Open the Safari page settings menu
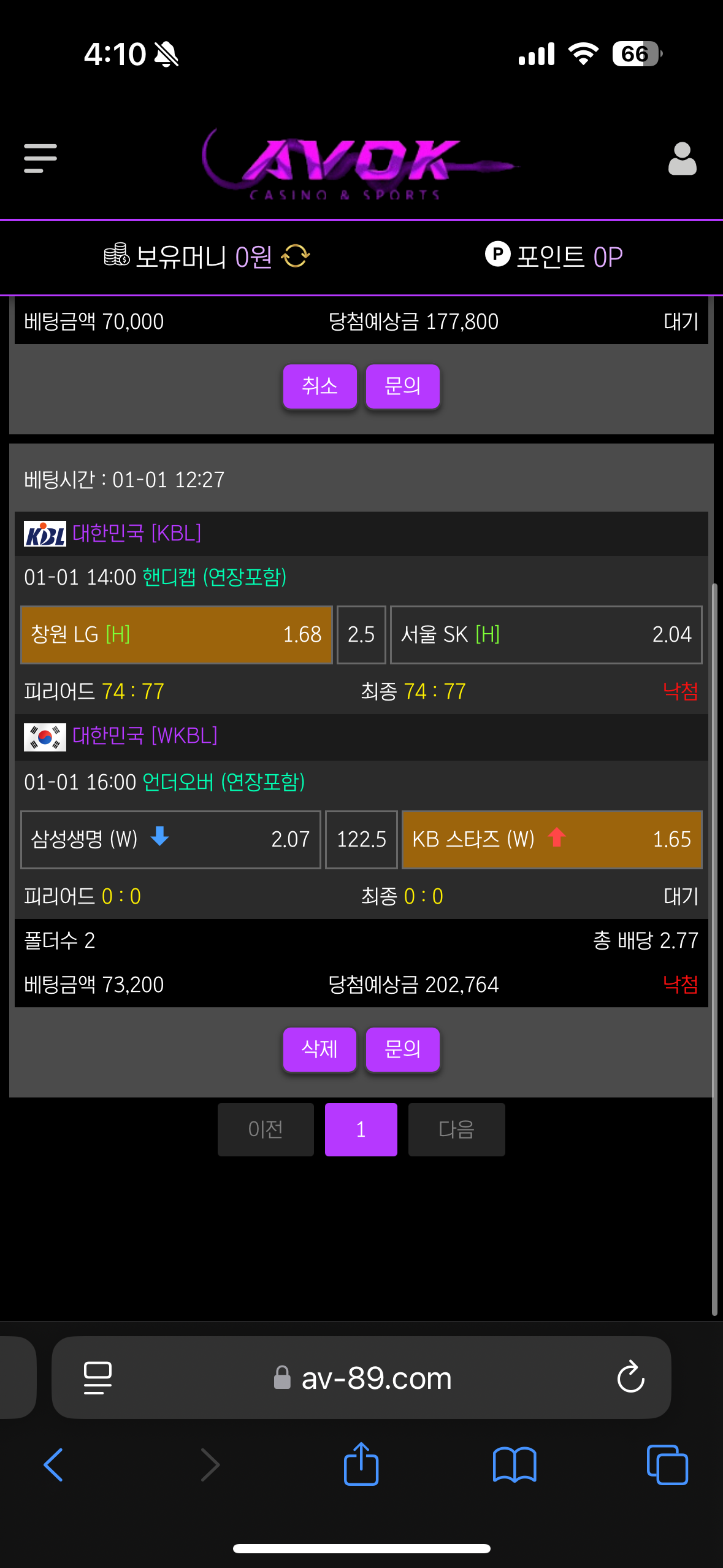 98,1378
